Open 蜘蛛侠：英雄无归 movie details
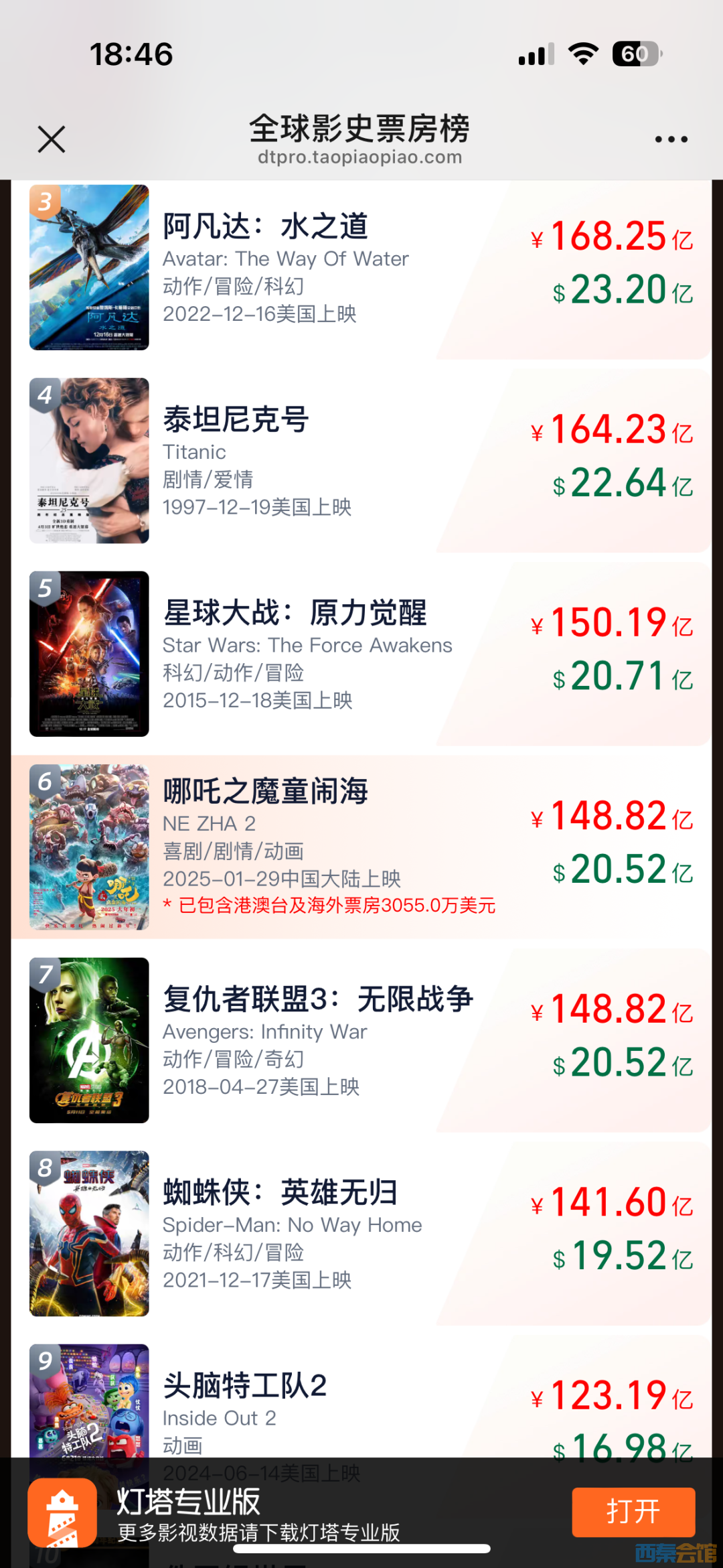723x1568 pixels. point(280,1193)
